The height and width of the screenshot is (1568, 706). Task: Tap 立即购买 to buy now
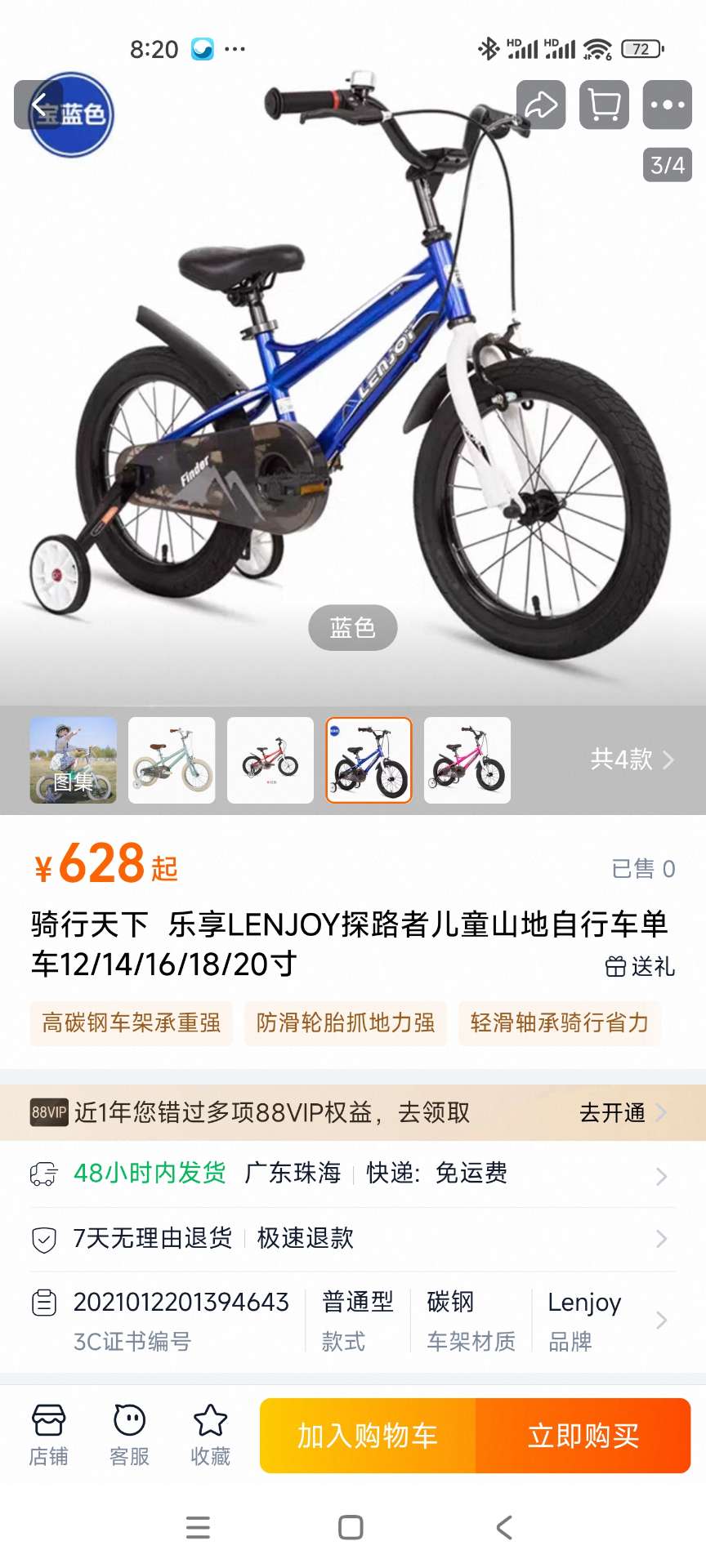click(x=583, y=1436)
